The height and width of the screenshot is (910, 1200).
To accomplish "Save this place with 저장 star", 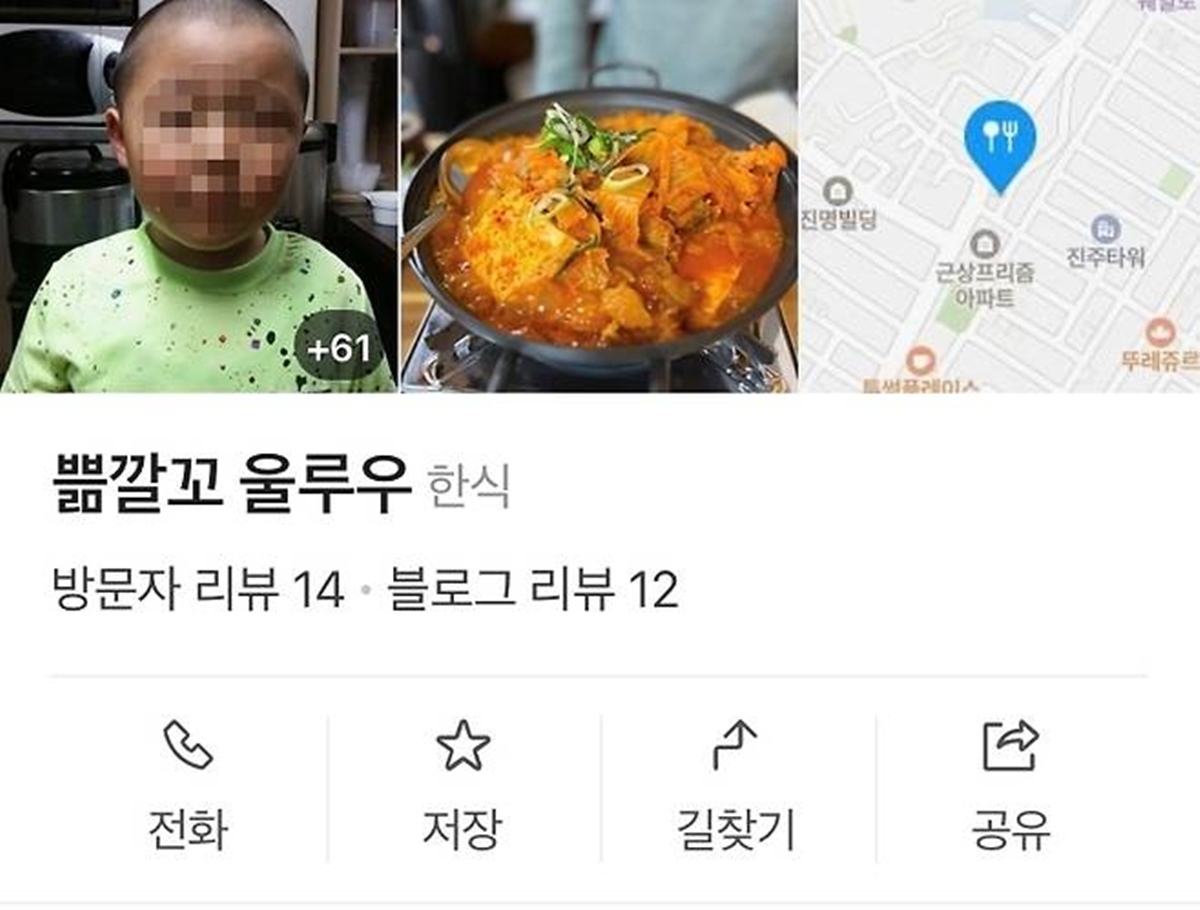I will coord(464,788).
